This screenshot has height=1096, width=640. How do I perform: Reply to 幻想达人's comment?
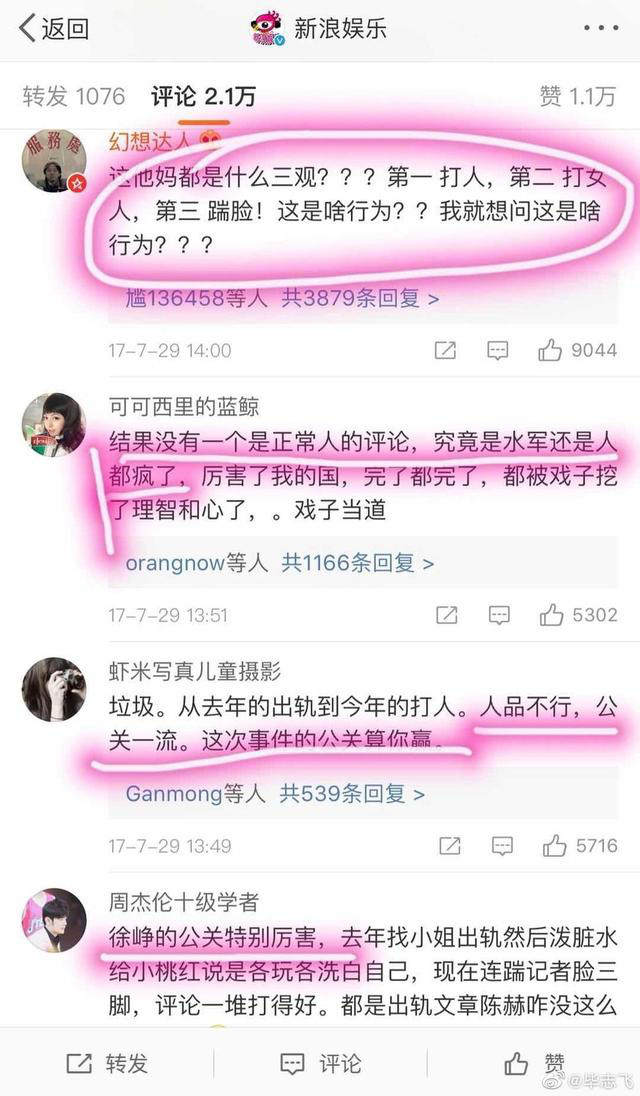497,350
